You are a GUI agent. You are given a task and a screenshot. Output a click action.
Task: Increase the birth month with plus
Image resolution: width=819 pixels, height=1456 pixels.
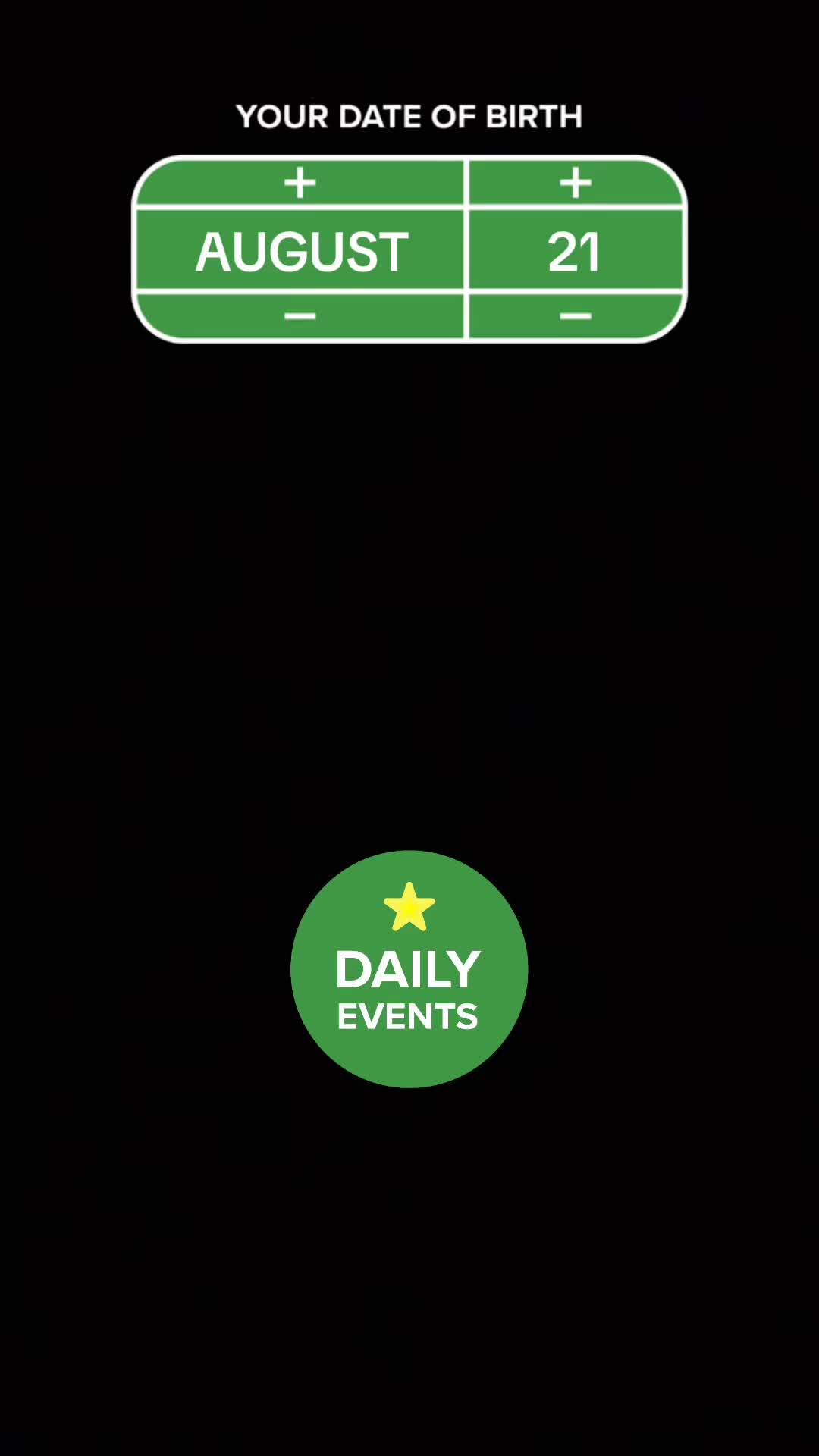(300, 183)
